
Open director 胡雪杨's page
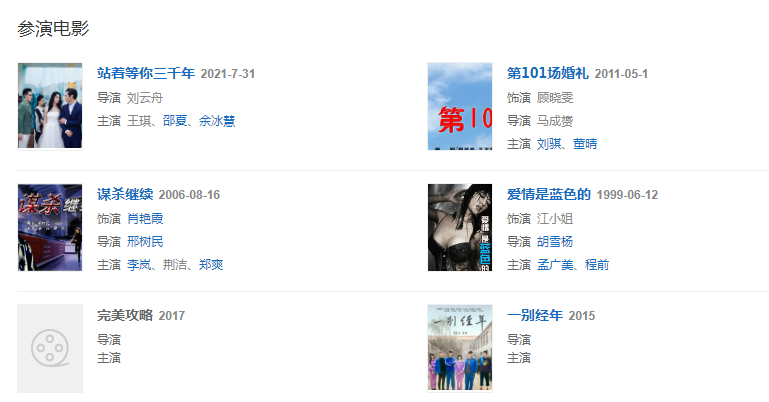[x=555, y=241]
